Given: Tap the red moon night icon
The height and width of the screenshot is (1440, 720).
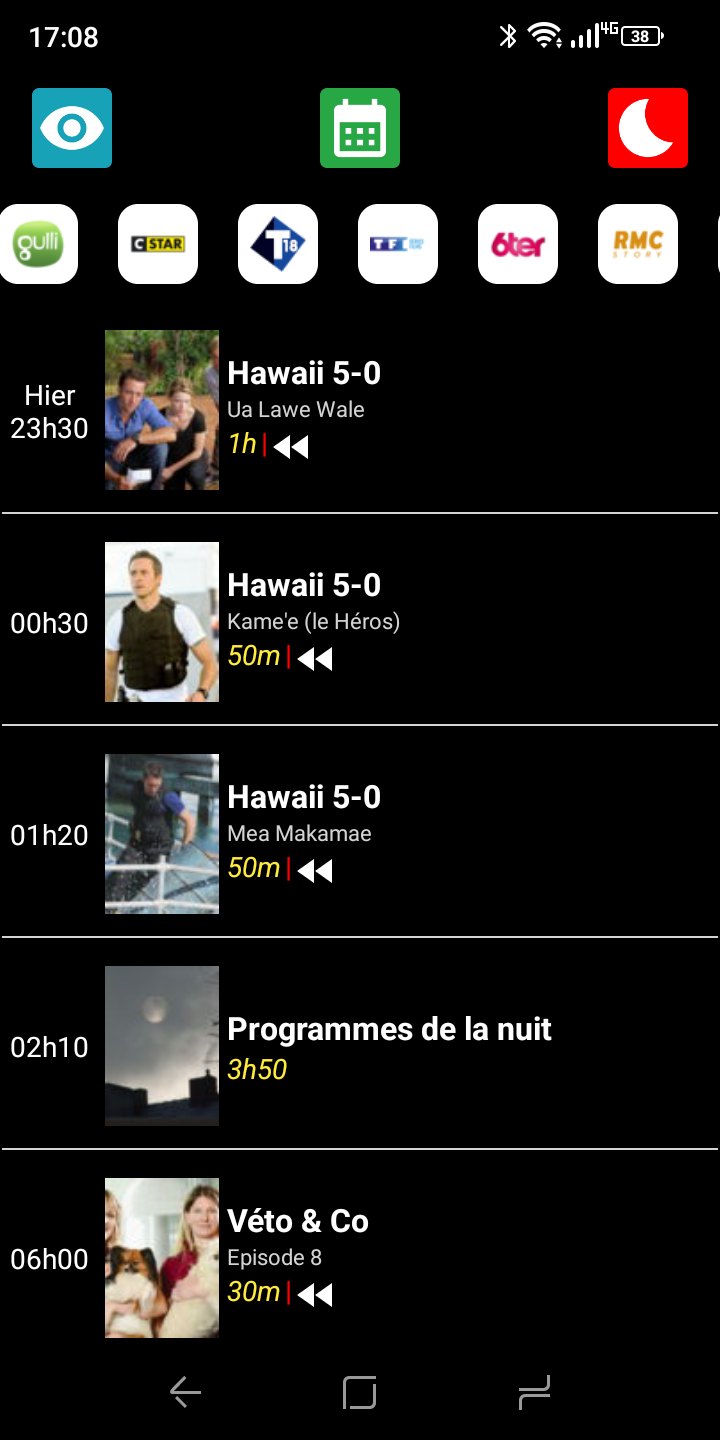Looking at the screenshot, I should (x=648, y=128).
